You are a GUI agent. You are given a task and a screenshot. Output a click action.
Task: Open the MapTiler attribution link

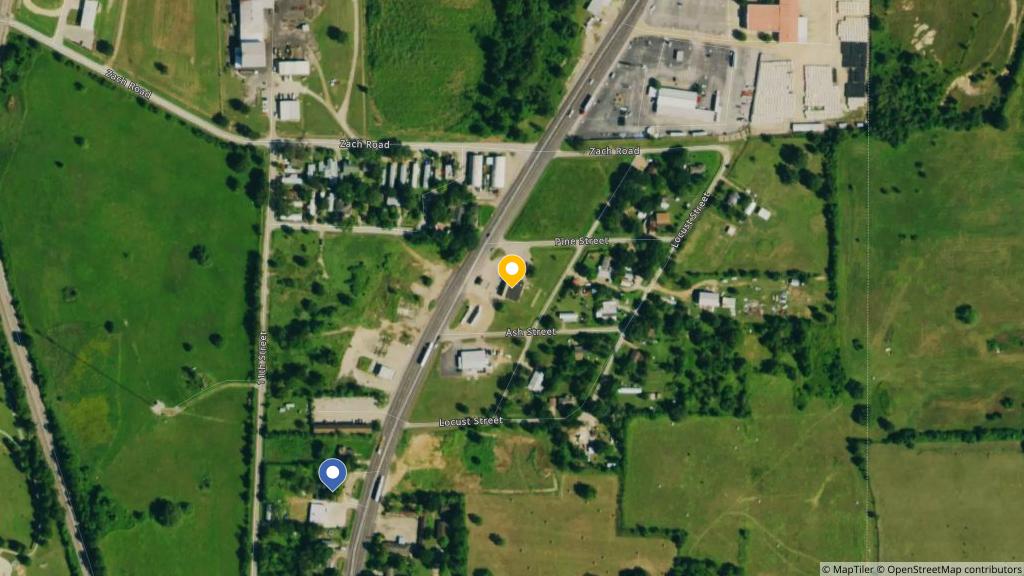tap(853, 569)
